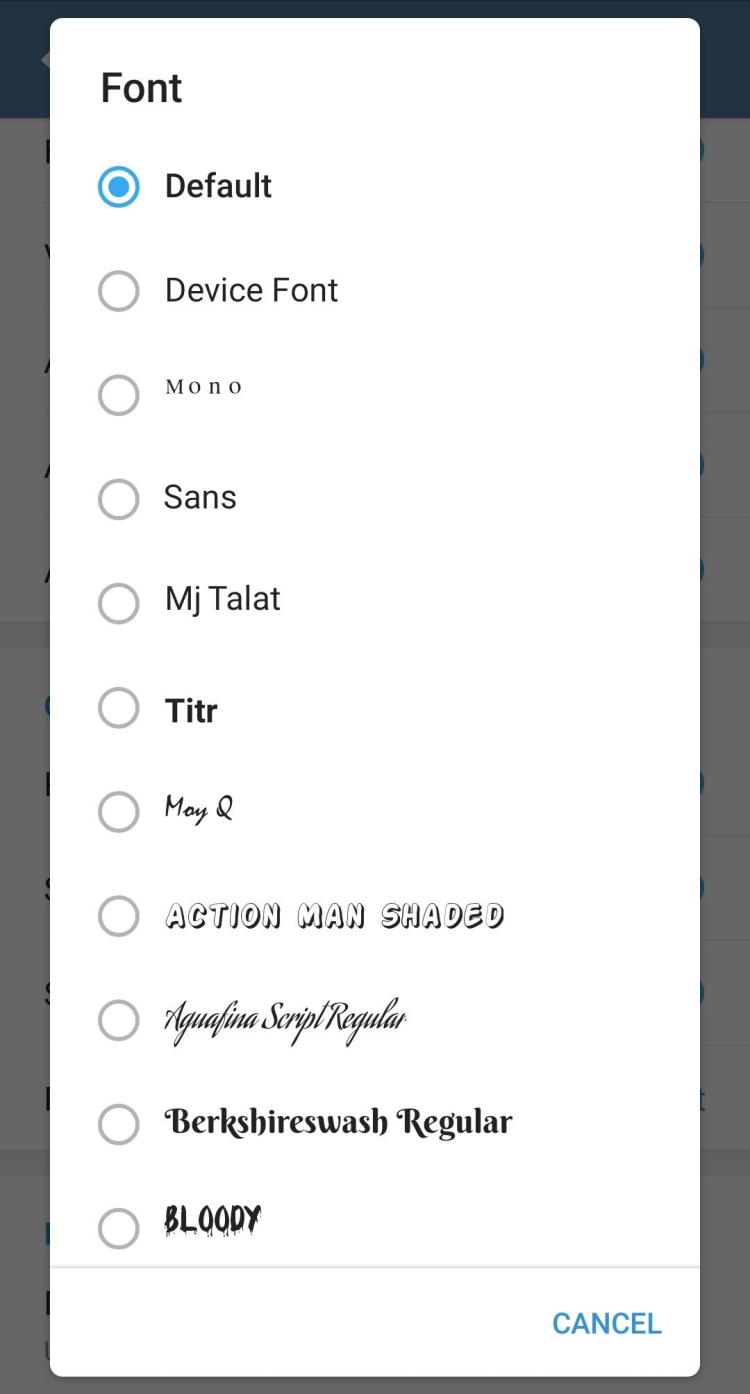Select the Default font option

click(119, 187)
